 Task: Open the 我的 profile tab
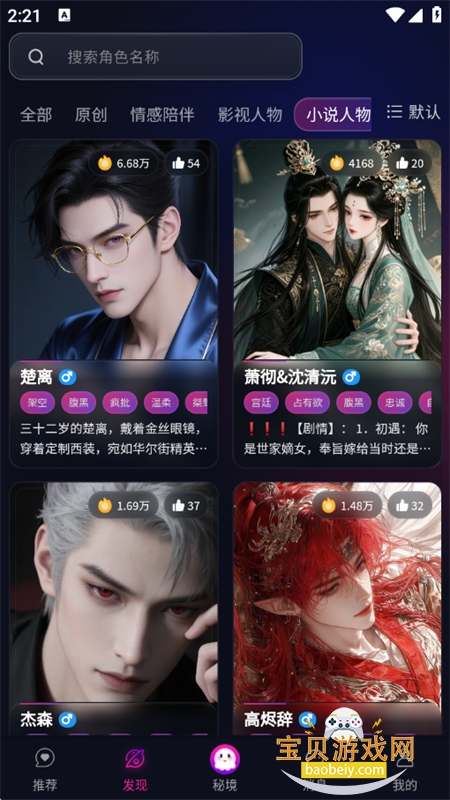tap(405, 768)
